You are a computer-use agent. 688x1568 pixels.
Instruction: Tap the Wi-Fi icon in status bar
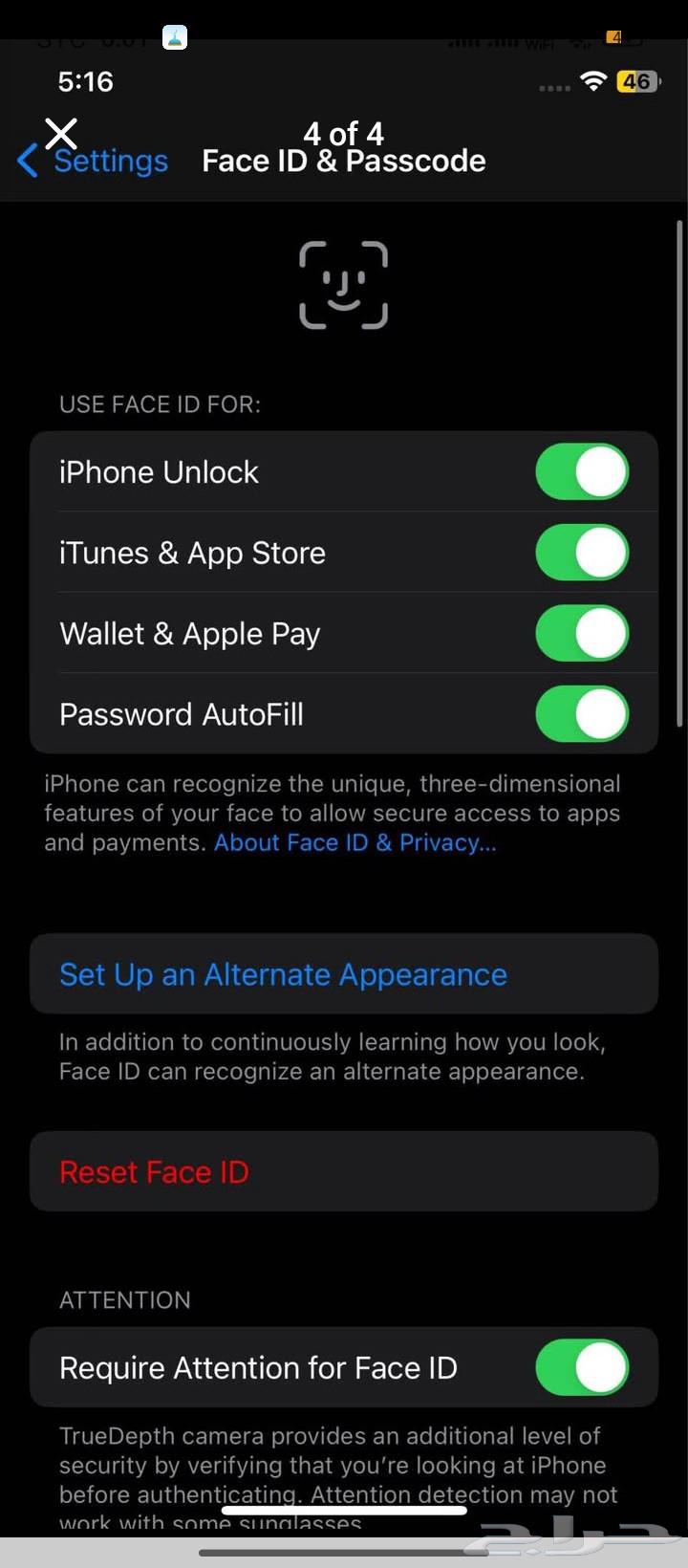[x=593, y=81]
